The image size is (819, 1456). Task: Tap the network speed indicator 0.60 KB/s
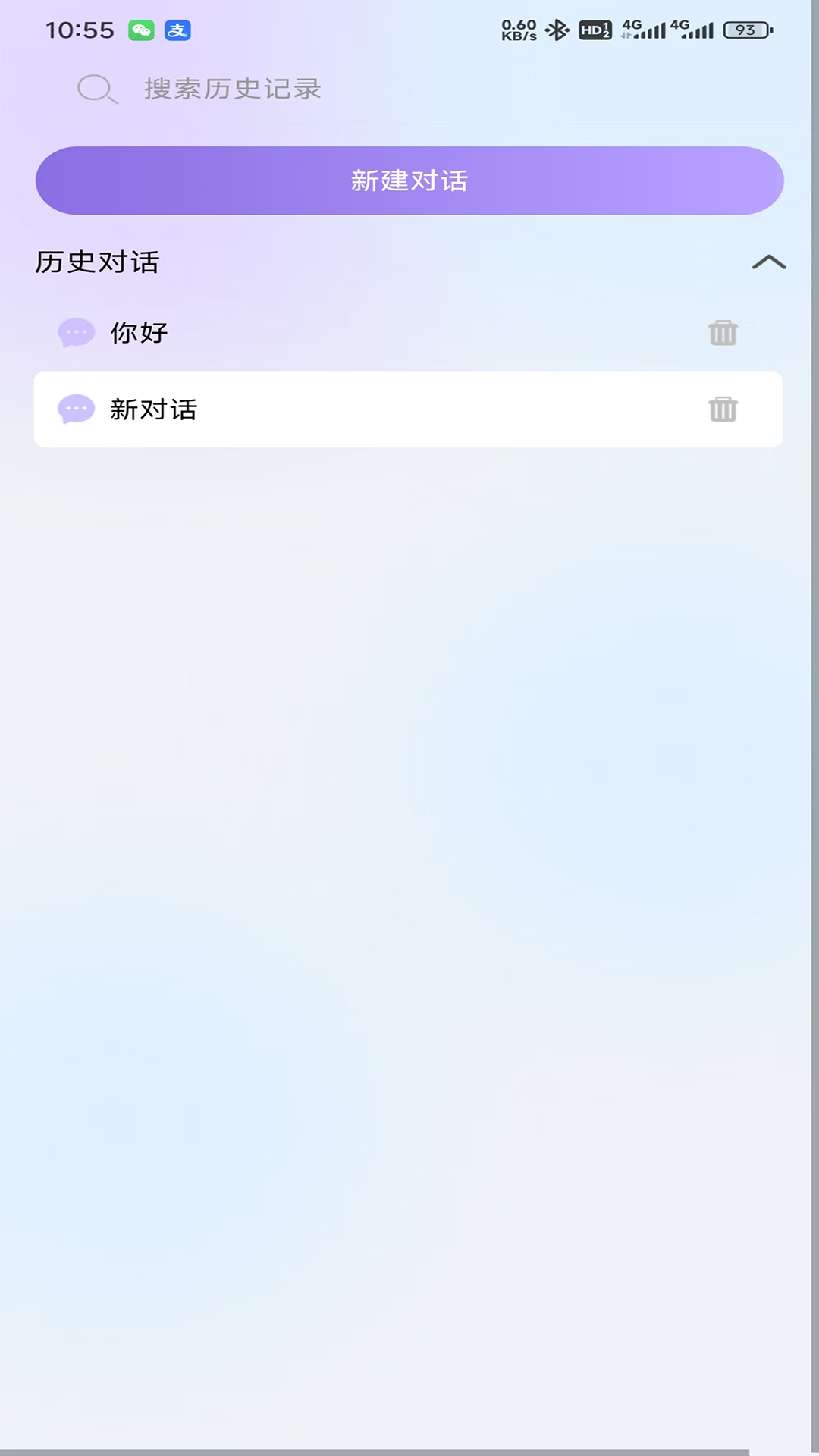tap(519, 30)
